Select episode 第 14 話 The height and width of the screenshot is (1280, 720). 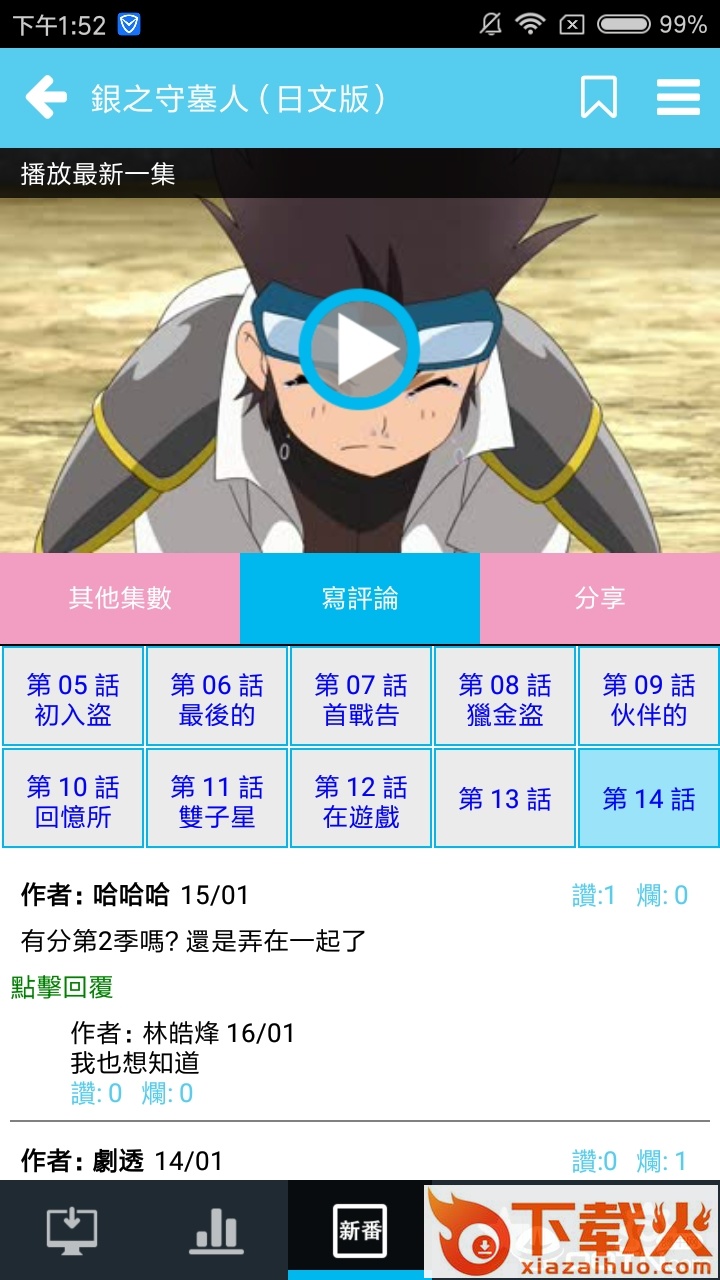(x=649, y=798)
